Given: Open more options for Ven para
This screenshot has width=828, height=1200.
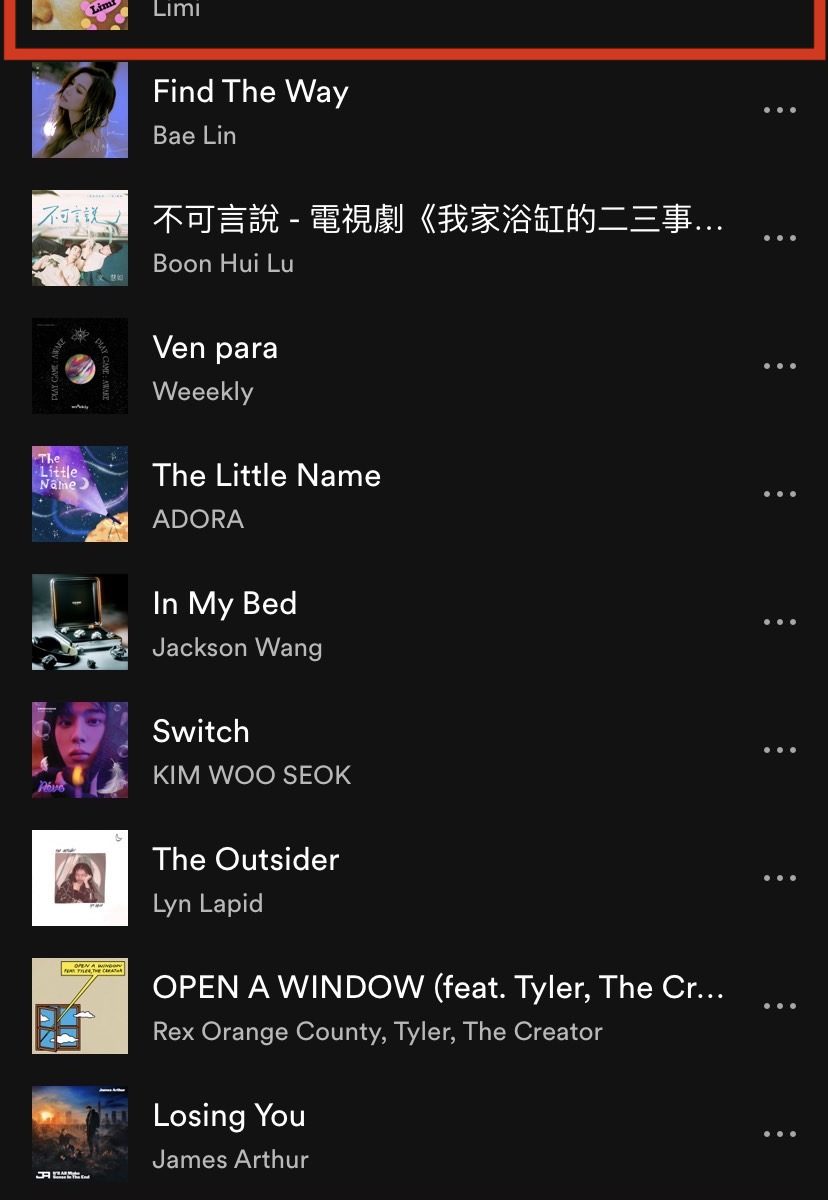Looking at the screenshot, I should point(779,366).
